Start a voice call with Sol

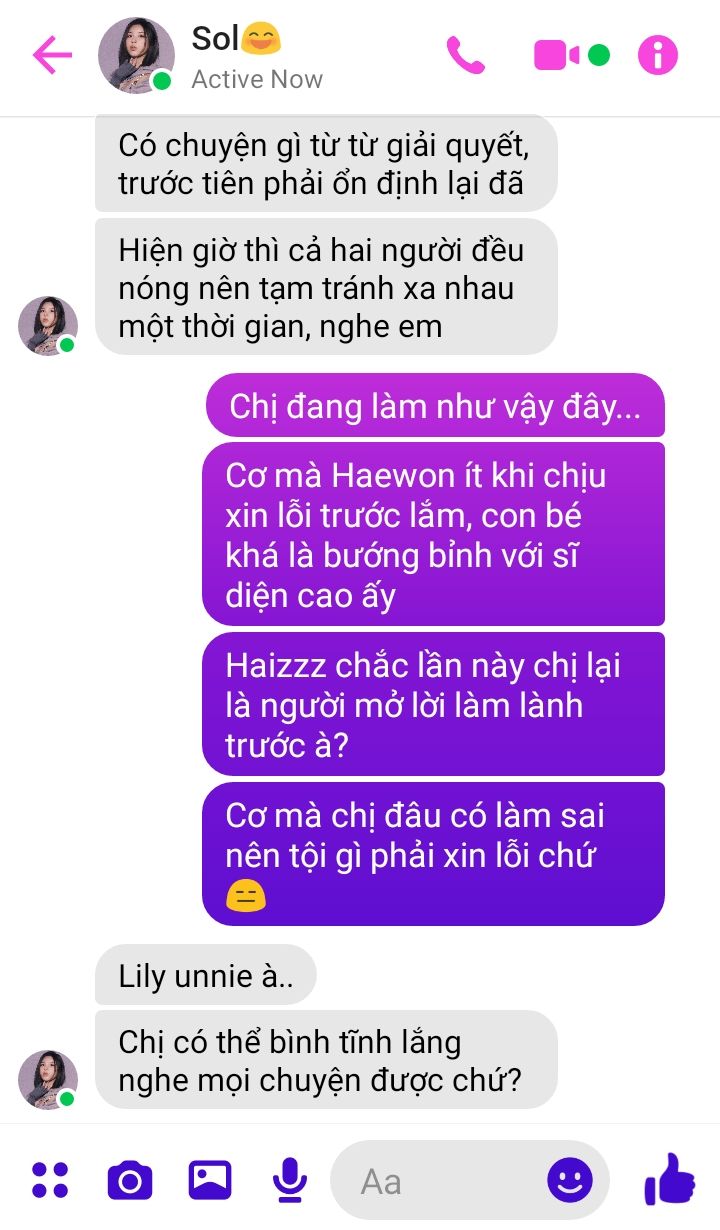pos(465,55)
